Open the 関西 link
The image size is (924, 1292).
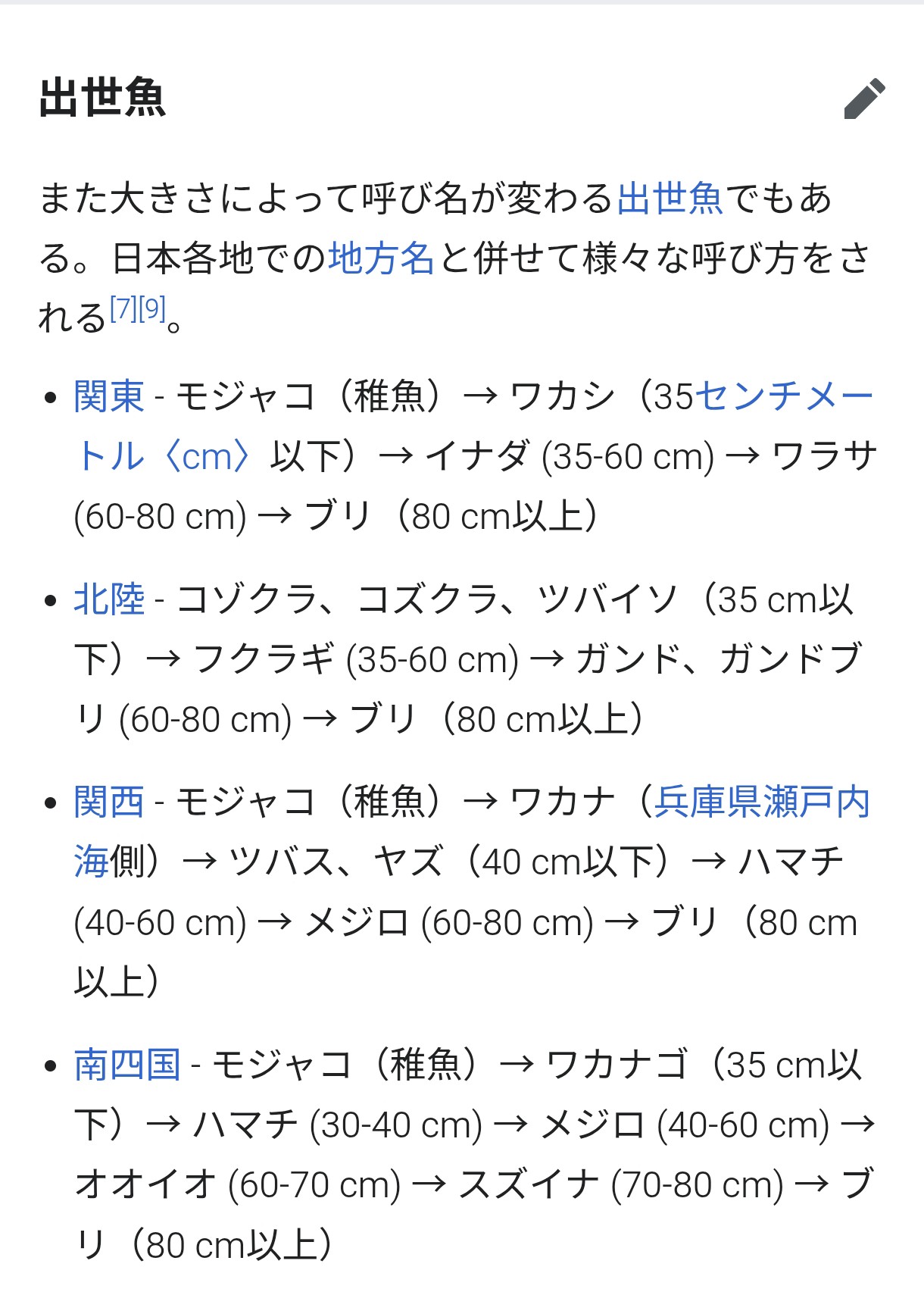coord(109,802)
